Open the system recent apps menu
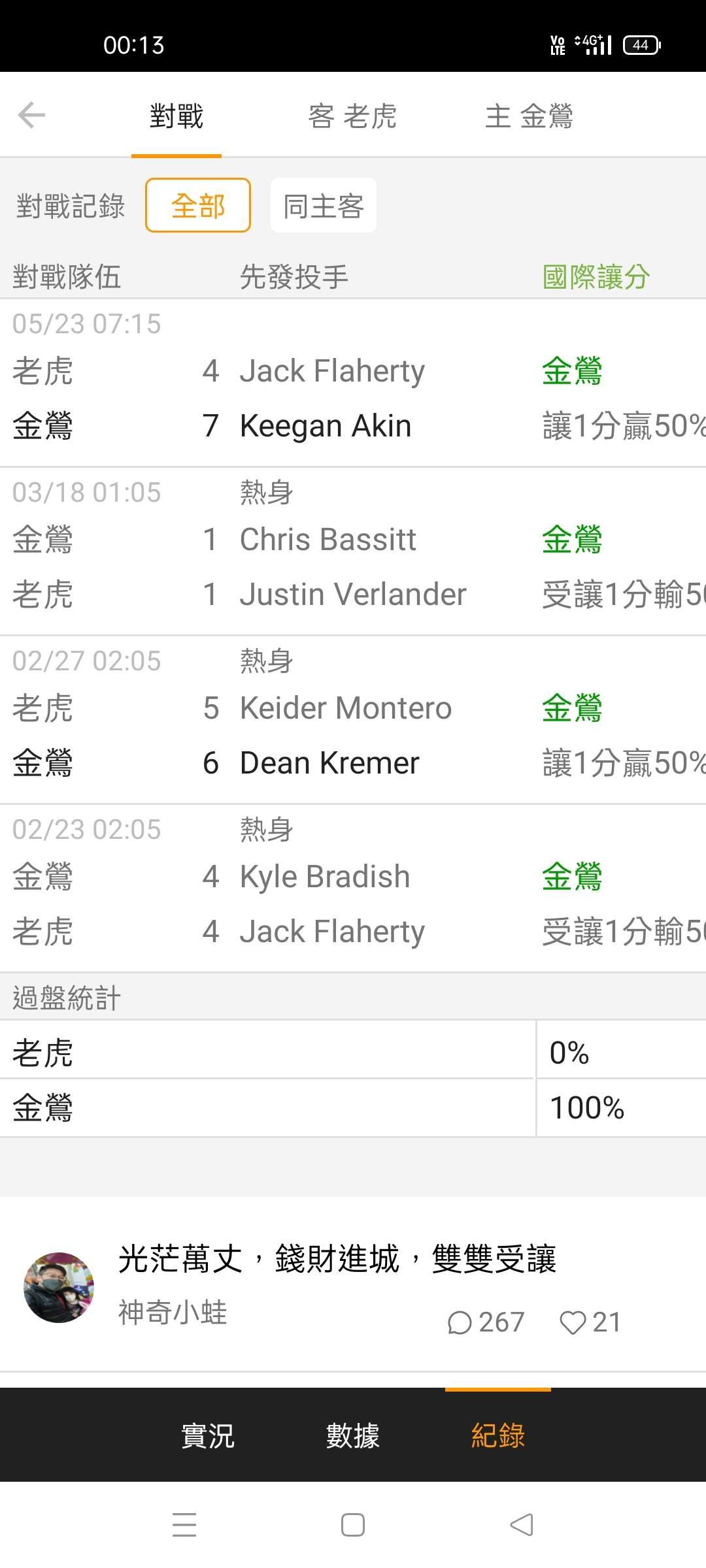The height and width of the screenshot is (1568, 706). pos(184,1525)
